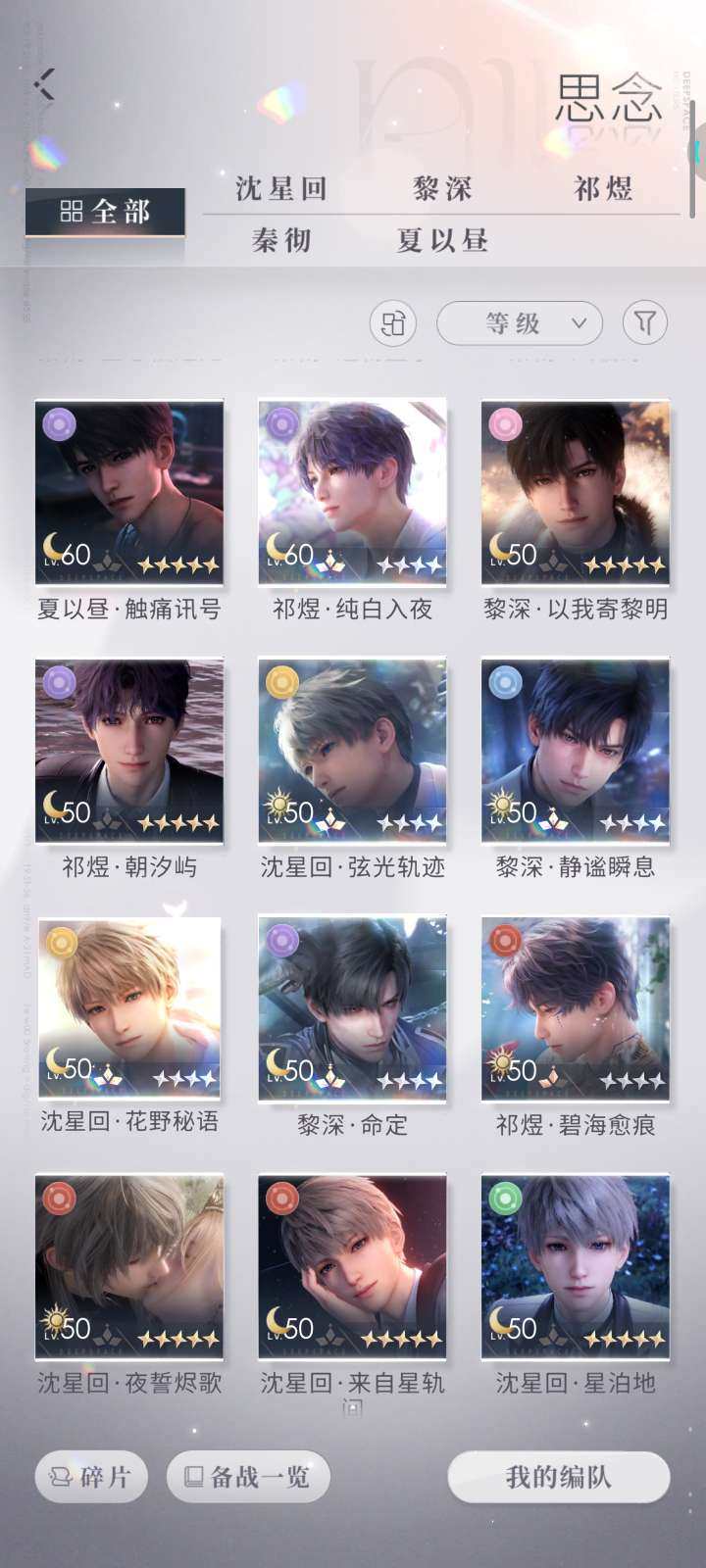The image size is (706, 1568).
Task: Open the 碎片 button
Action: tap(91, 1476)
